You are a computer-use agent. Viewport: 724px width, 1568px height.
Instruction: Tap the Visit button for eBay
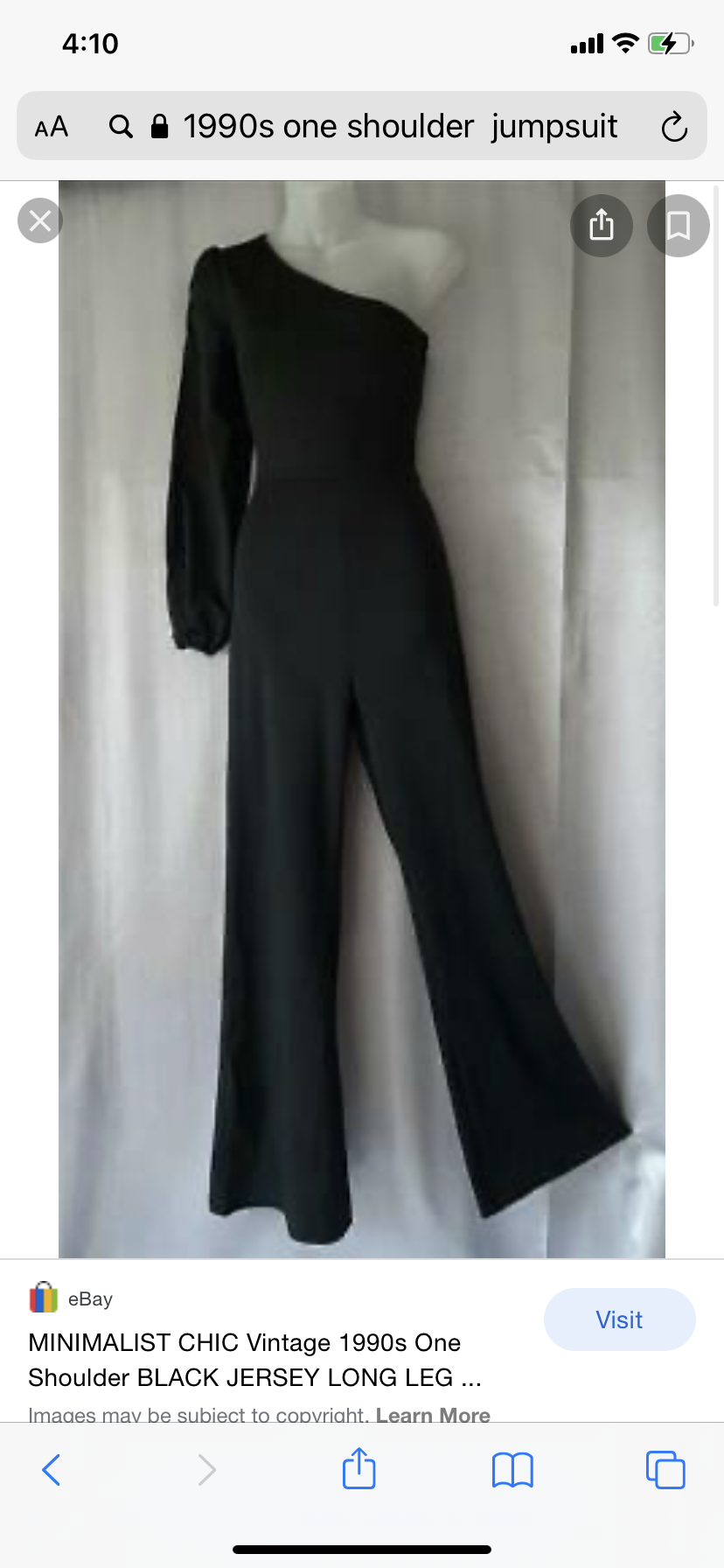pyautogui.click(x=619, y=1319)
